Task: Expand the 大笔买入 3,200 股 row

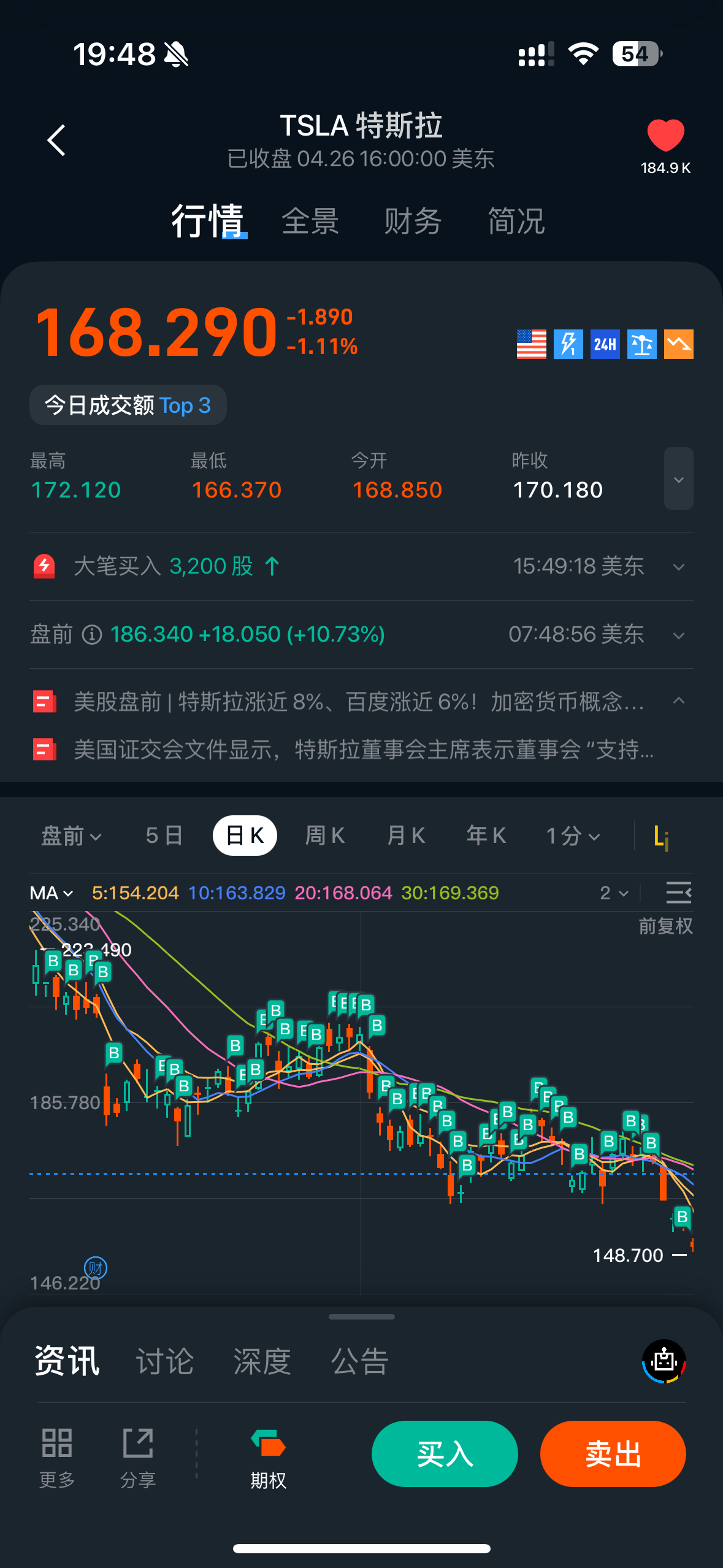Action: pyautogui.click(x=678, y=567)
